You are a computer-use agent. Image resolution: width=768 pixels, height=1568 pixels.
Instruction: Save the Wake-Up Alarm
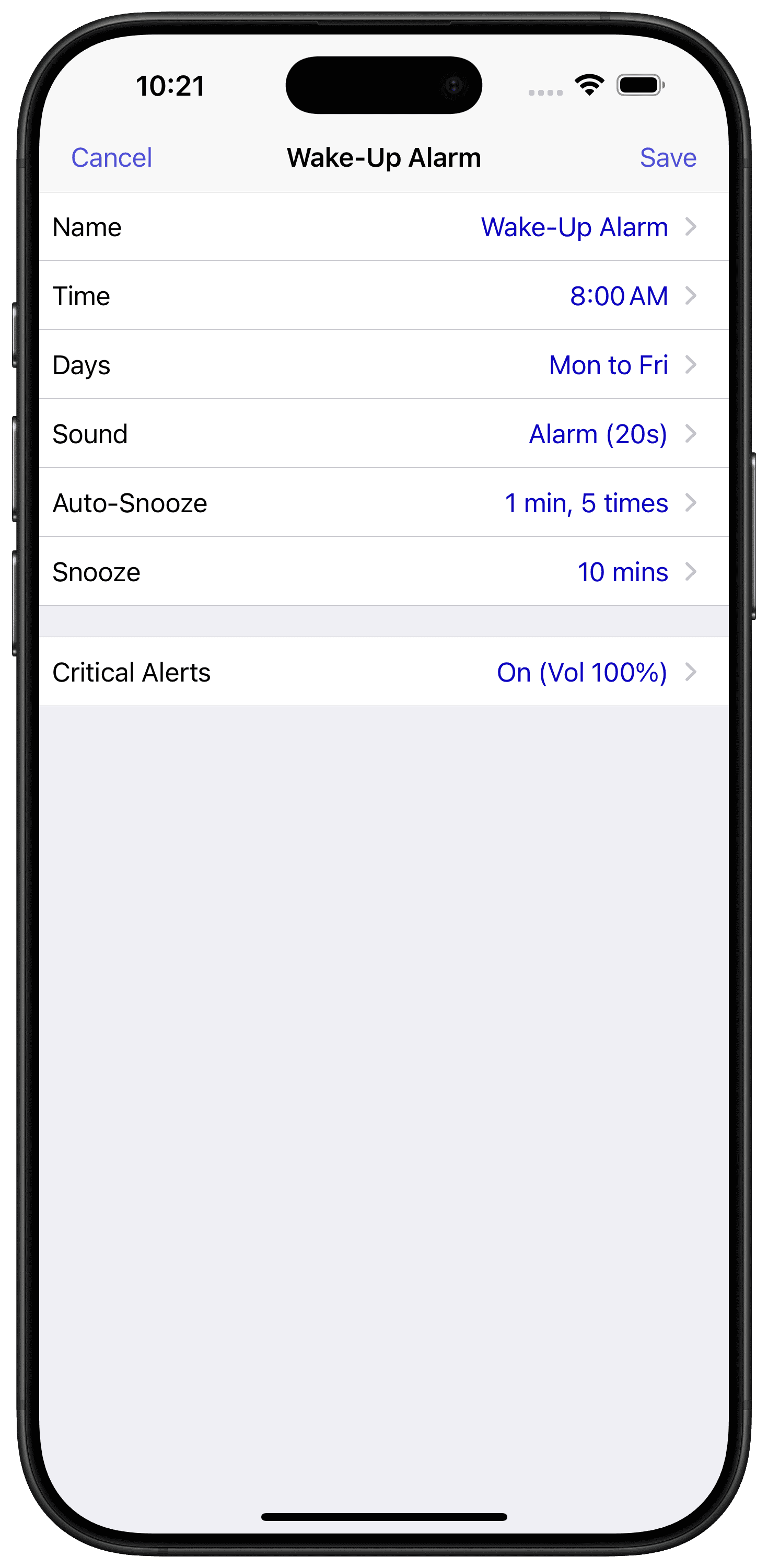point(668,158)
